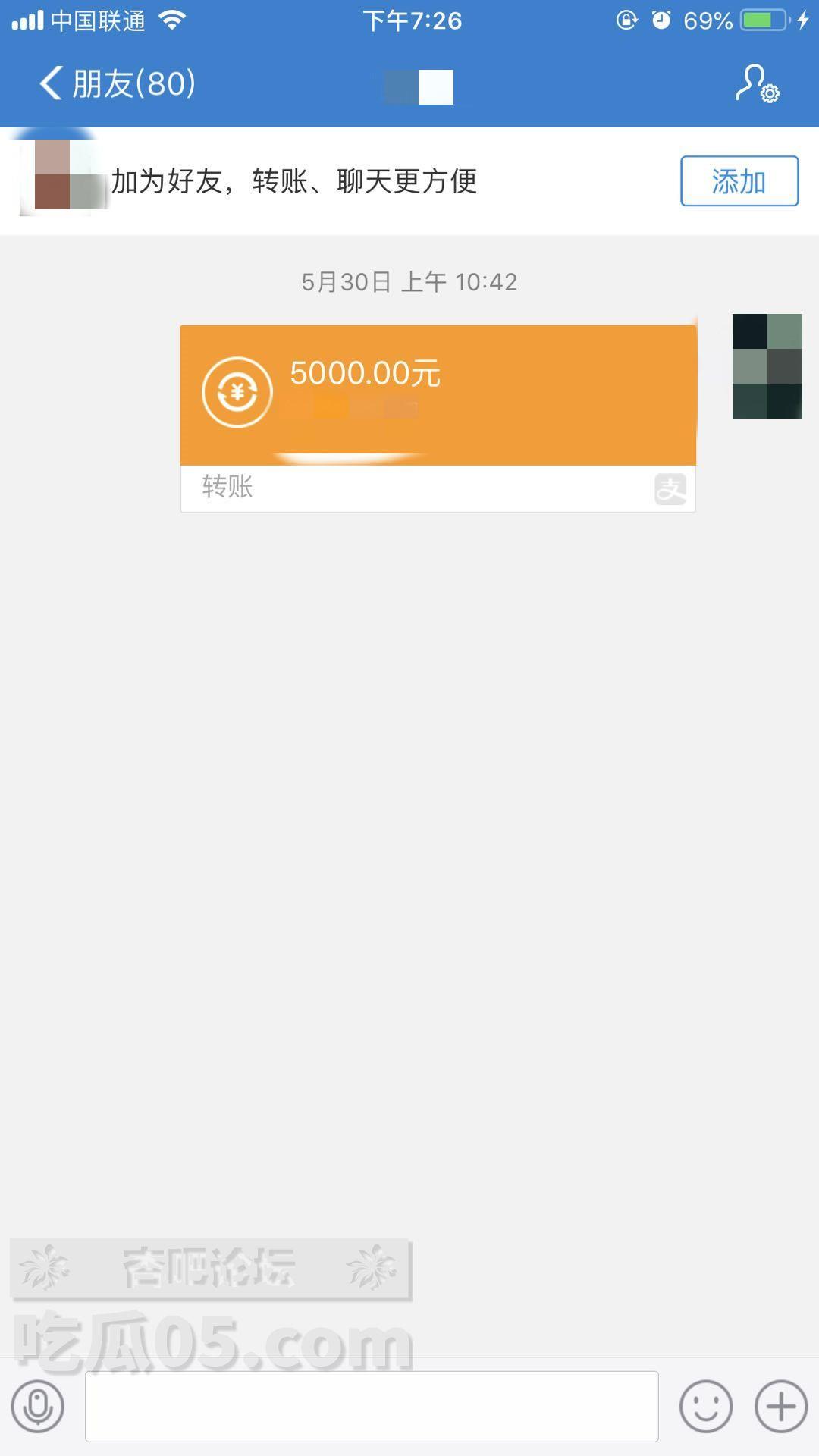Image resolution: width=819 pixels, height=1456 pixels.
Task: Tap 添加 to add as friend
Action: coord(739,181)
